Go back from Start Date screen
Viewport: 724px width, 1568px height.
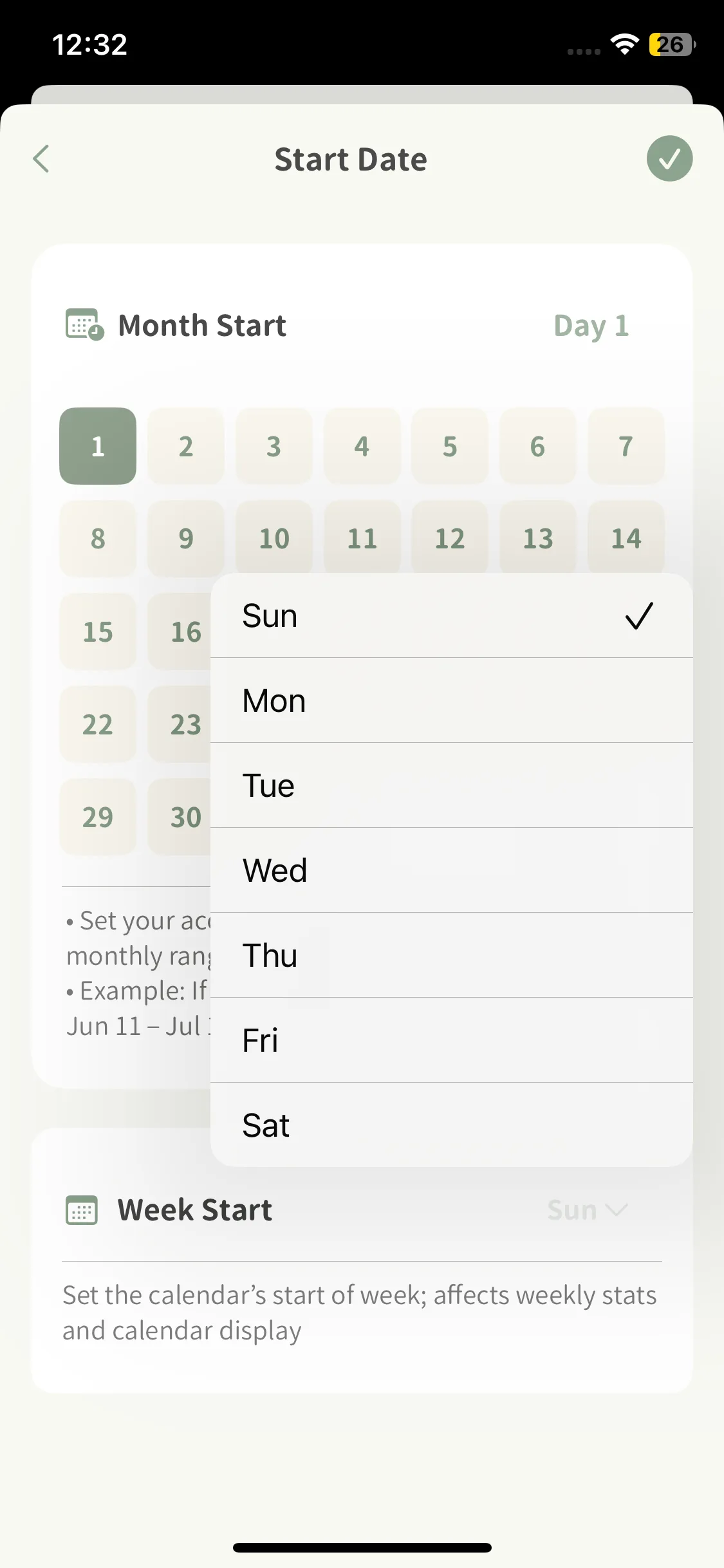(x=41, y=159)
